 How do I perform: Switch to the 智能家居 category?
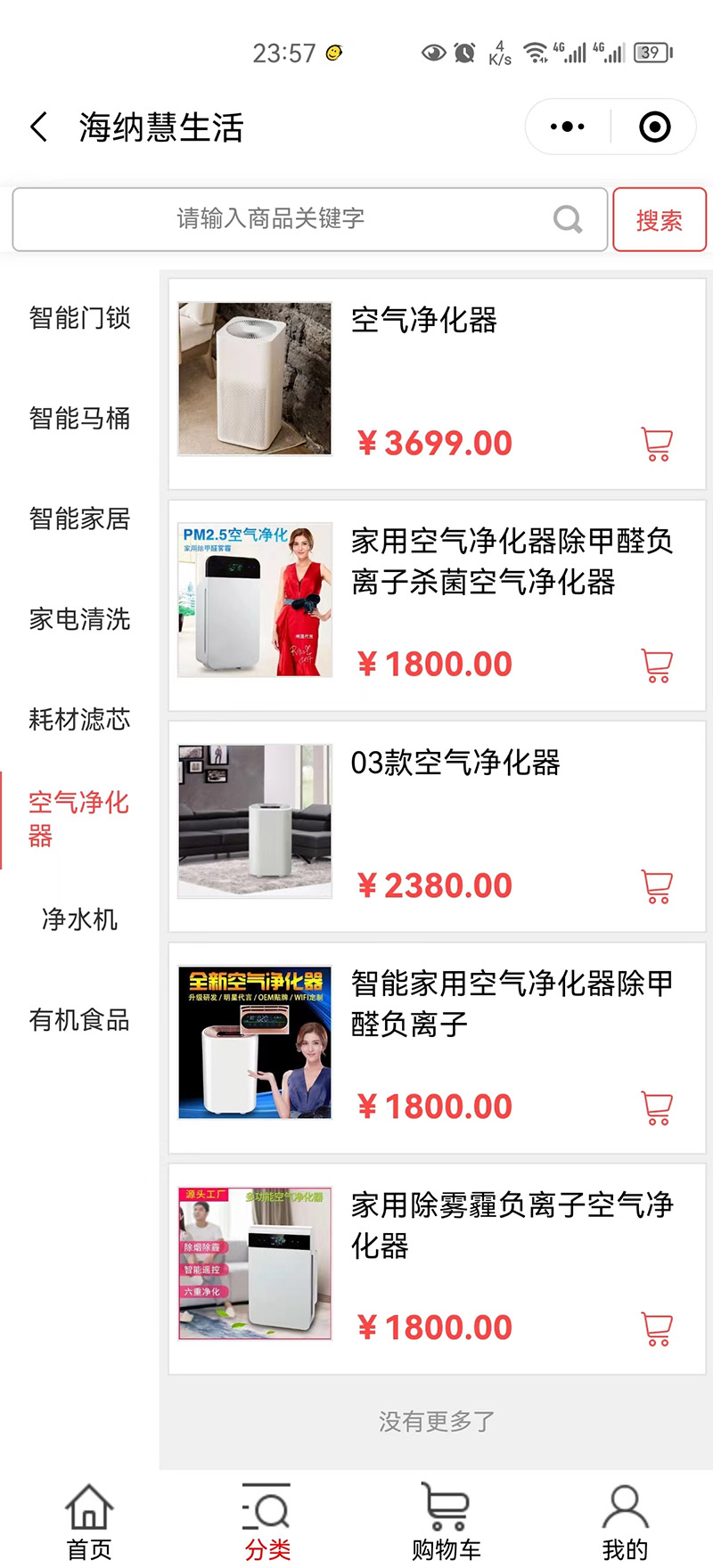[x=79, y=519]
